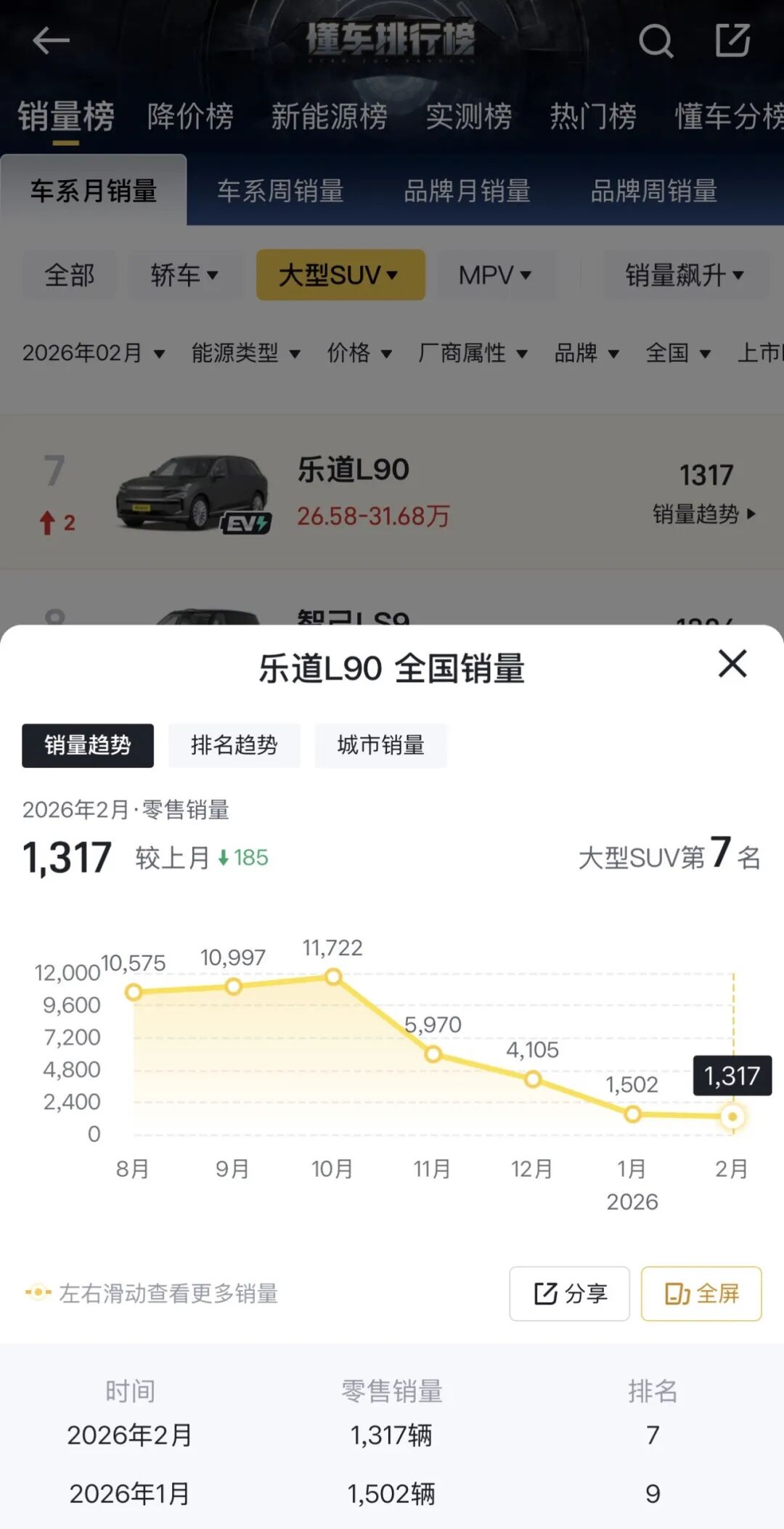Select the 全部 filter chip
This screenshot has height=1529, width=784.
[70, 275]
